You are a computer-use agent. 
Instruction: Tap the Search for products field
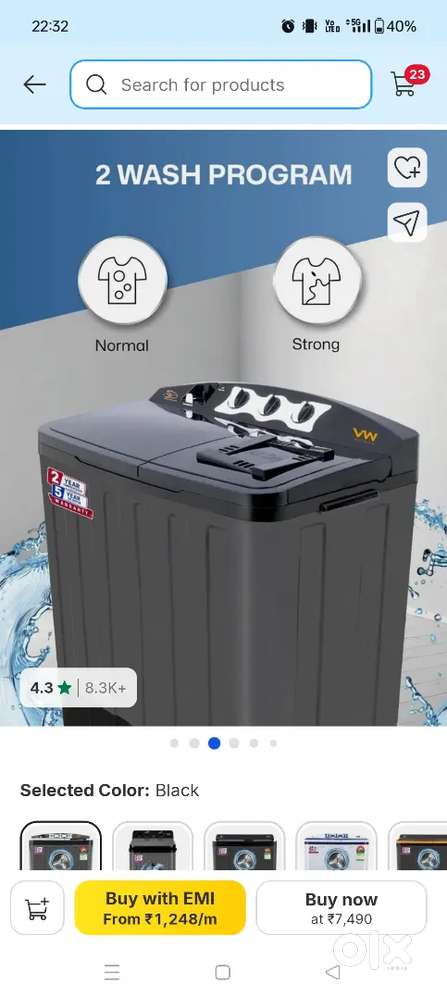221,84
